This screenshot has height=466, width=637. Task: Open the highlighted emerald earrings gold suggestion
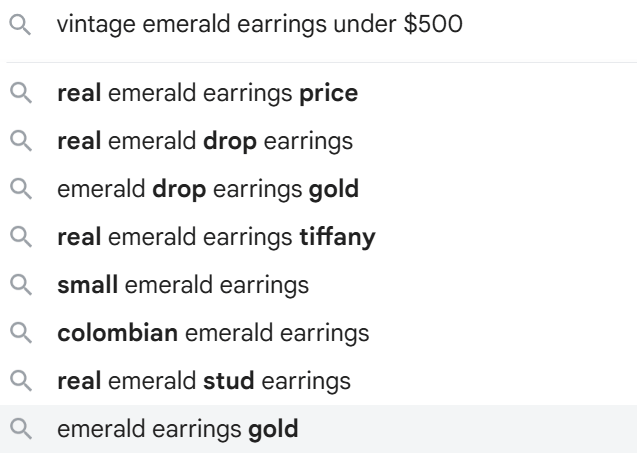click(x=176, y=431)
